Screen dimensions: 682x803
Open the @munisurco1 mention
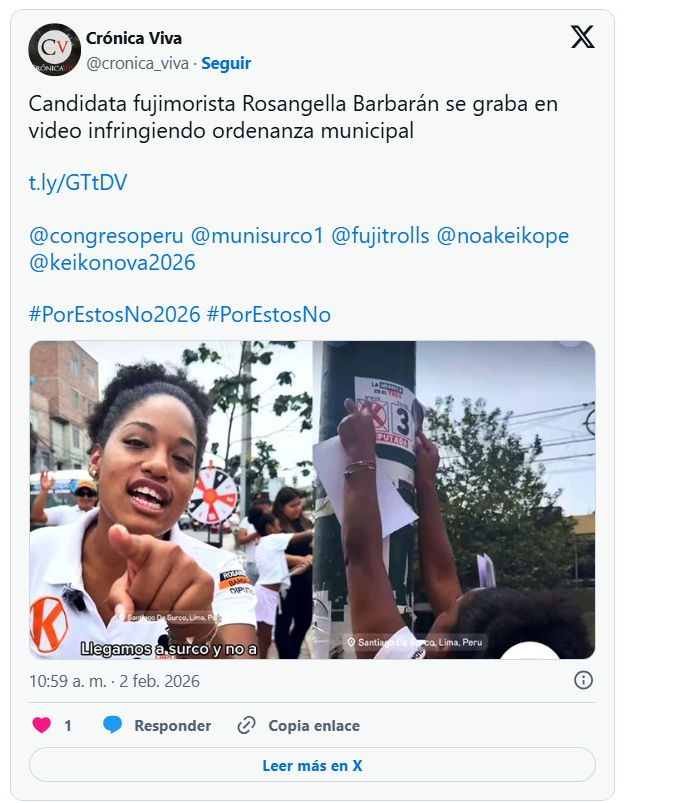258,236
